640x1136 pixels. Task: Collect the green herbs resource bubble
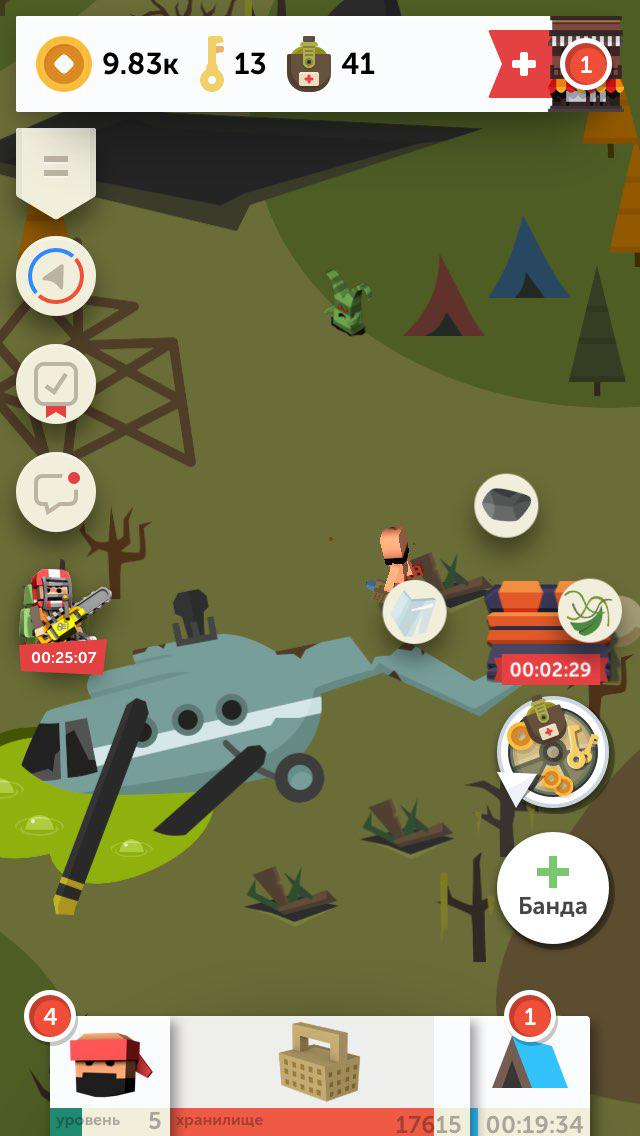click(x=589, y=610)
